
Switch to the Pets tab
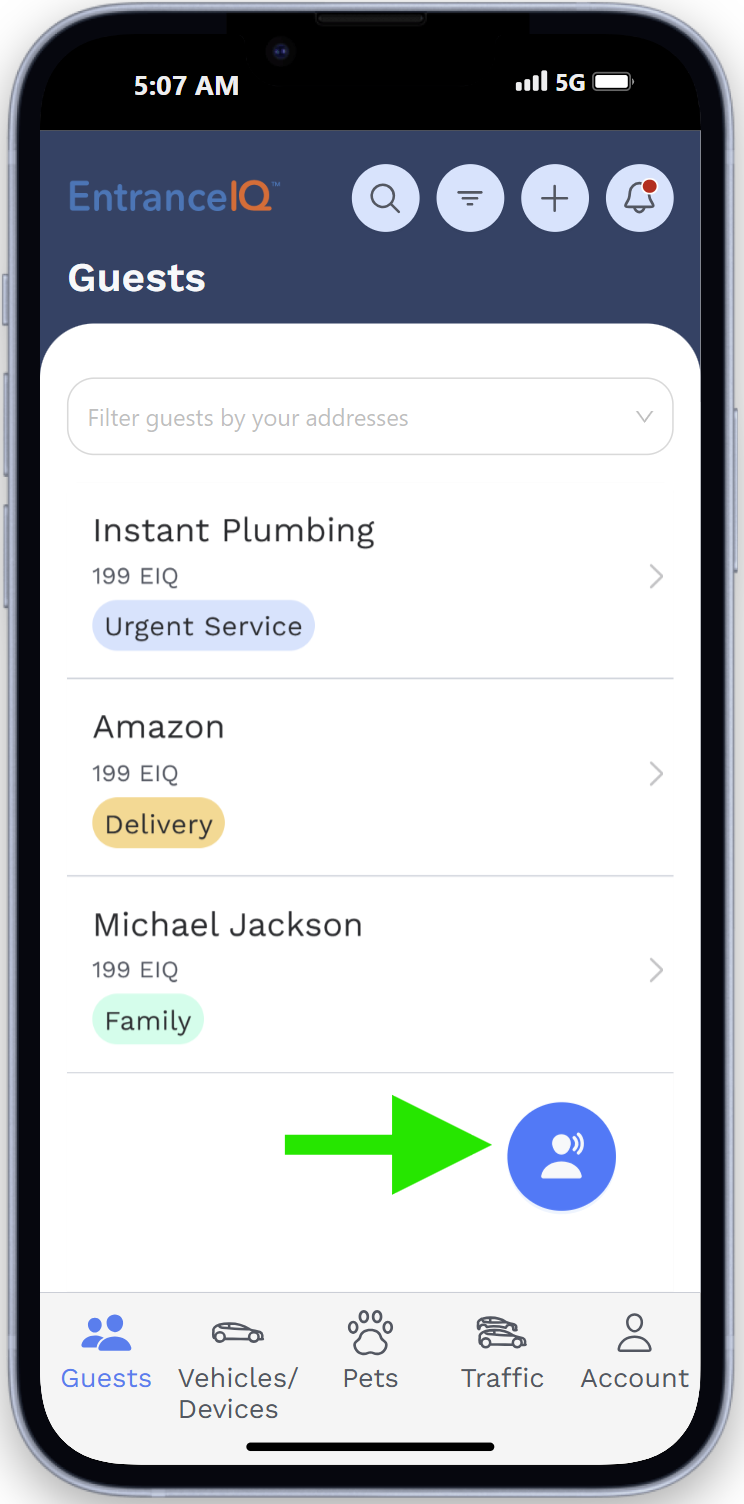coord(370,1352)
